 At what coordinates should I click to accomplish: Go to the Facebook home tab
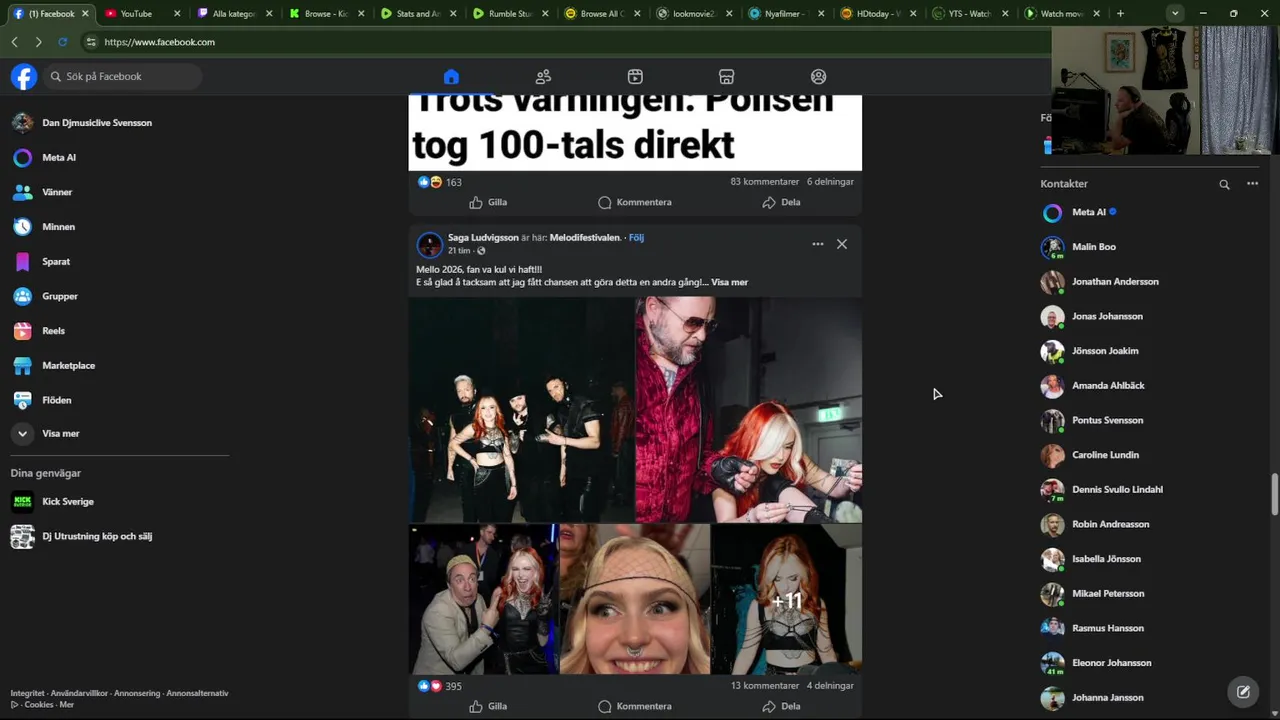pyautogui.click(x=451, y=77)
